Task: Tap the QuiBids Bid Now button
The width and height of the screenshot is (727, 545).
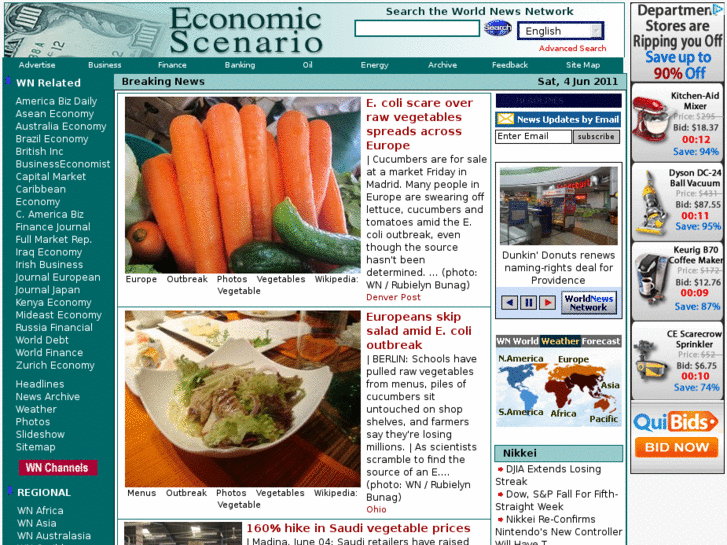Action: pos(677,447)
